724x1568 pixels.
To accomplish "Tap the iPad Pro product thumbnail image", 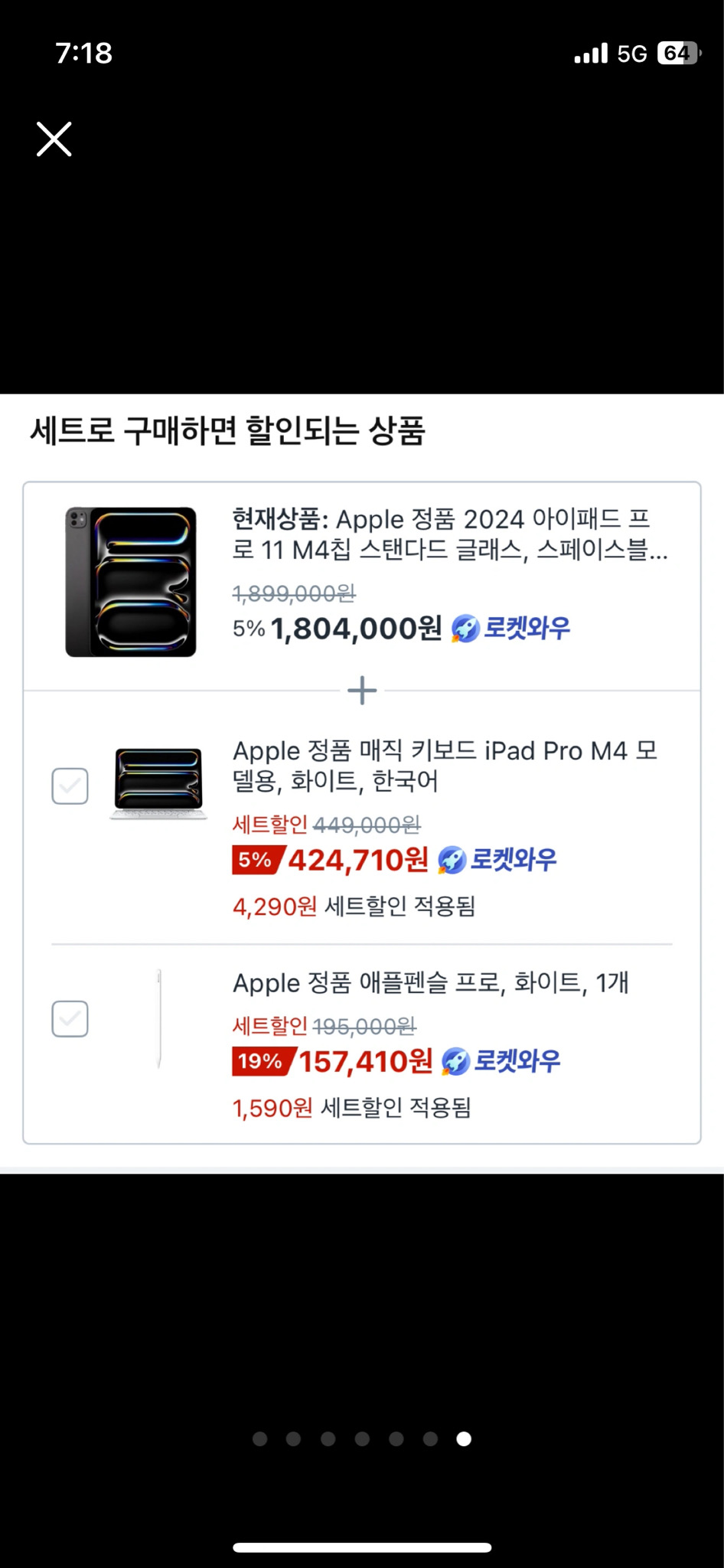I will (131, 582).
